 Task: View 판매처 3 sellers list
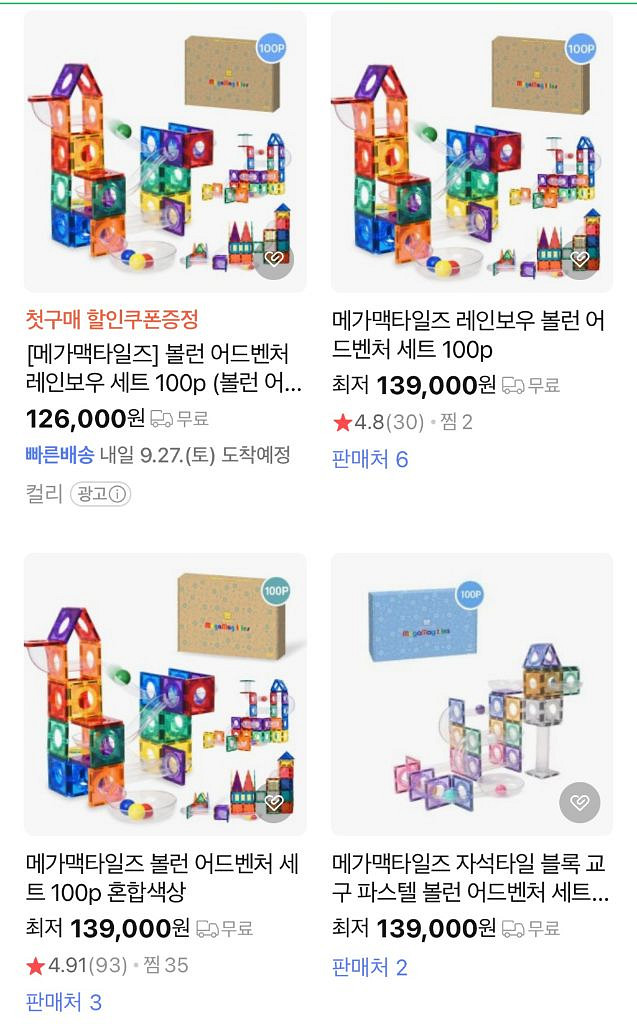64,1001
